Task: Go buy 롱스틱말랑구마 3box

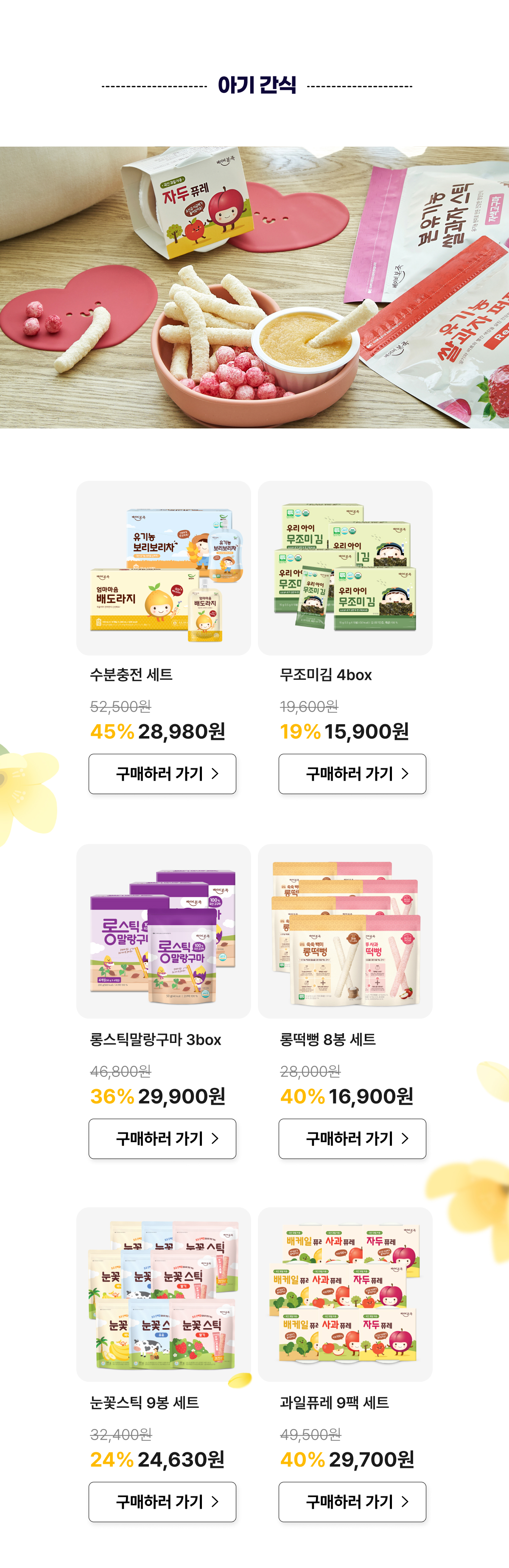Action: [162, 1138]
